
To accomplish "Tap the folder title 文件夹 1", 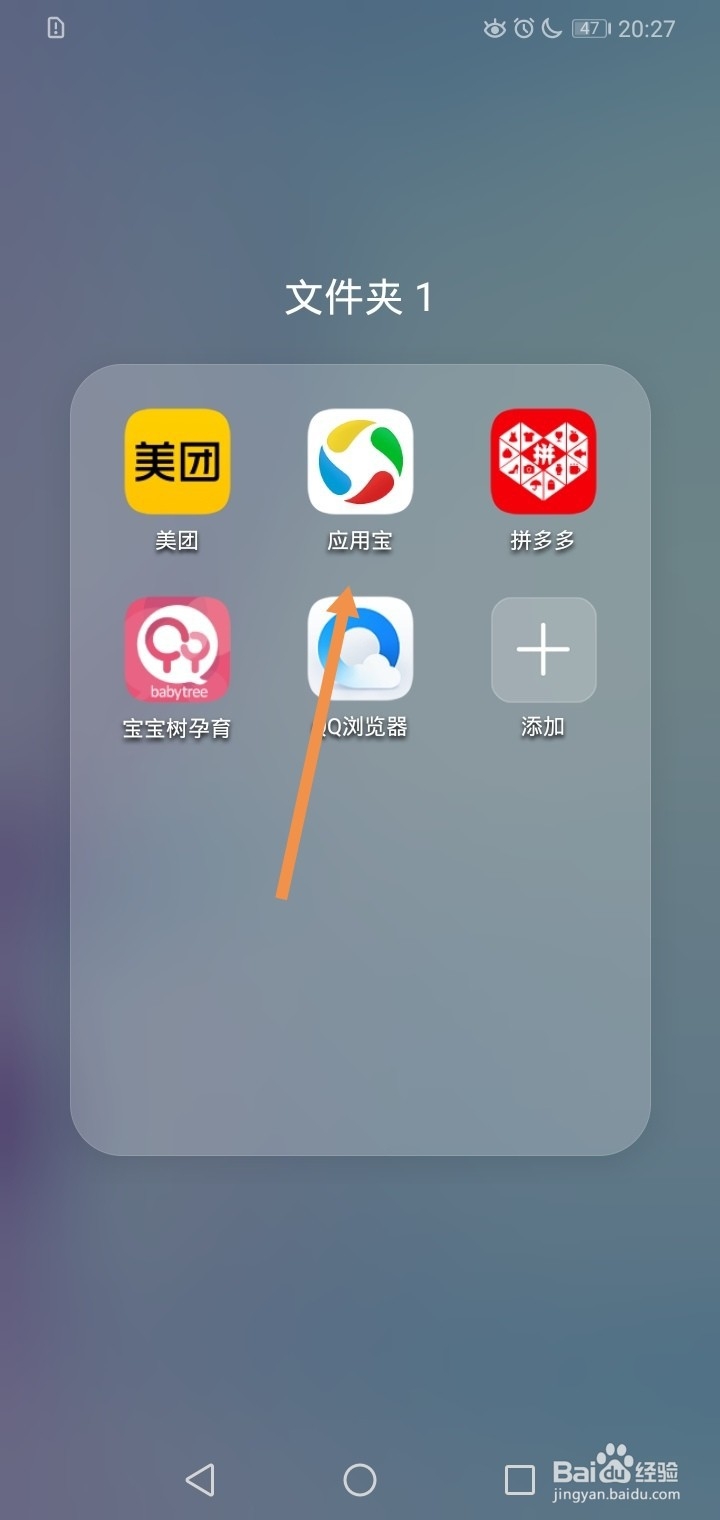I will click(360, 297).
